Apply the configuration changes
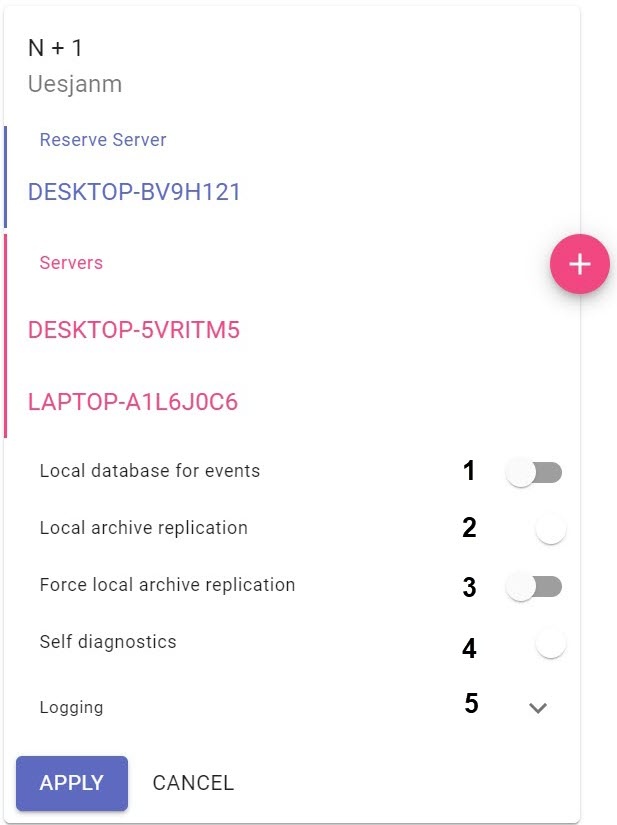Screen dimensions: 617x825 [72, 783]
